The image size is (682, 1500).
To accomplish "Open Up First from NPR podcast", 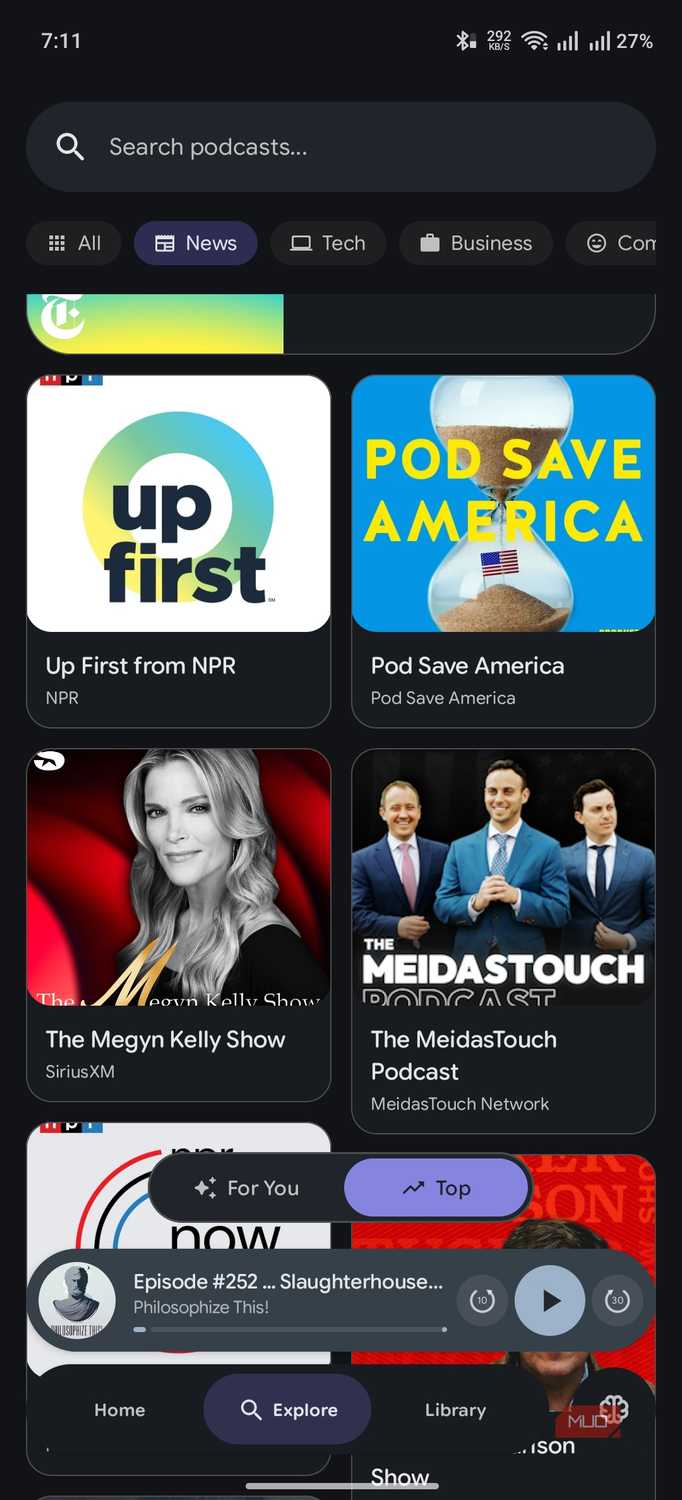I will click(x=178, y=551).
